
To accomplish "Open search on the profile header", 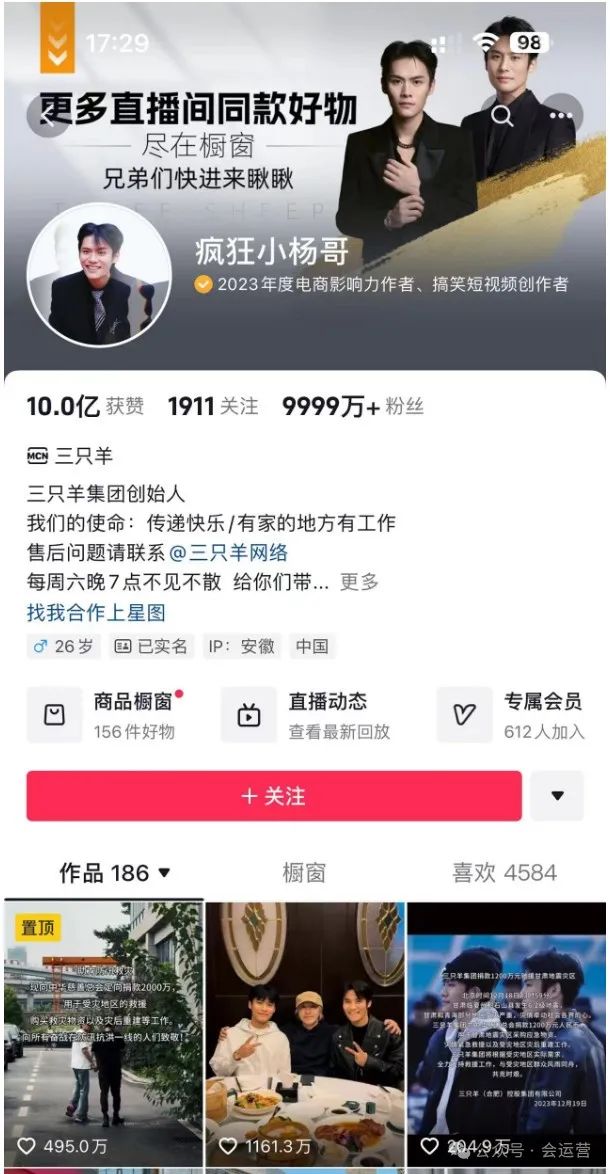I will [x=502, y=115].
